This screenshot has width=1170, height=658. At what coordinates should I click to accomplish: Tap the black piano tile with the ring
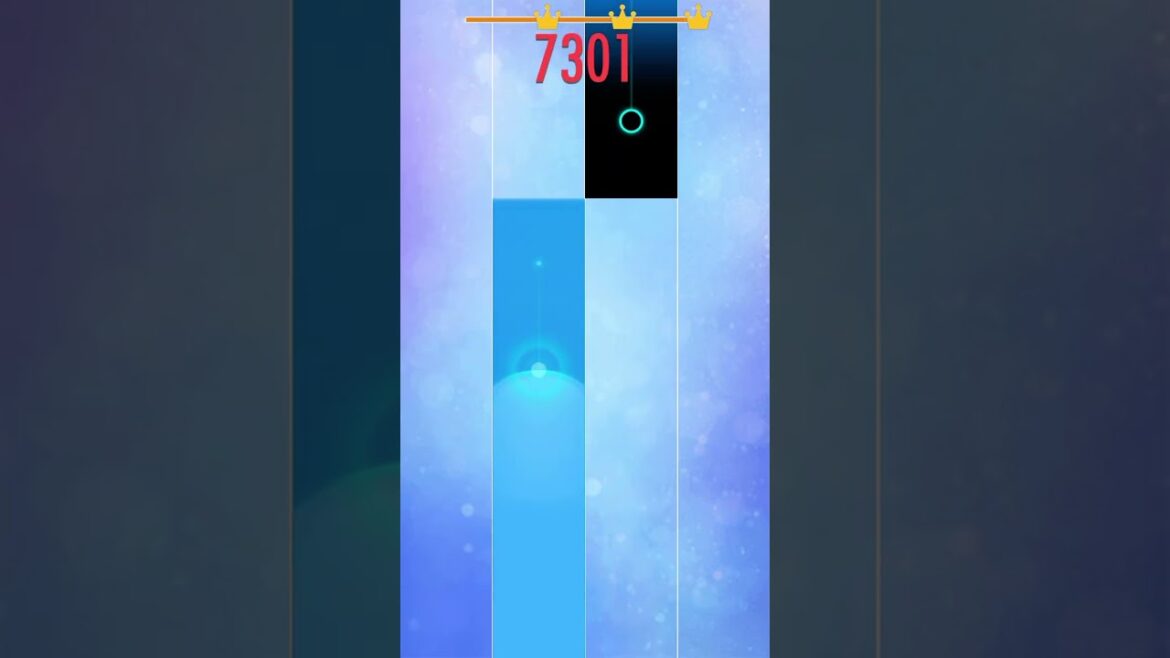pos(630,122)
